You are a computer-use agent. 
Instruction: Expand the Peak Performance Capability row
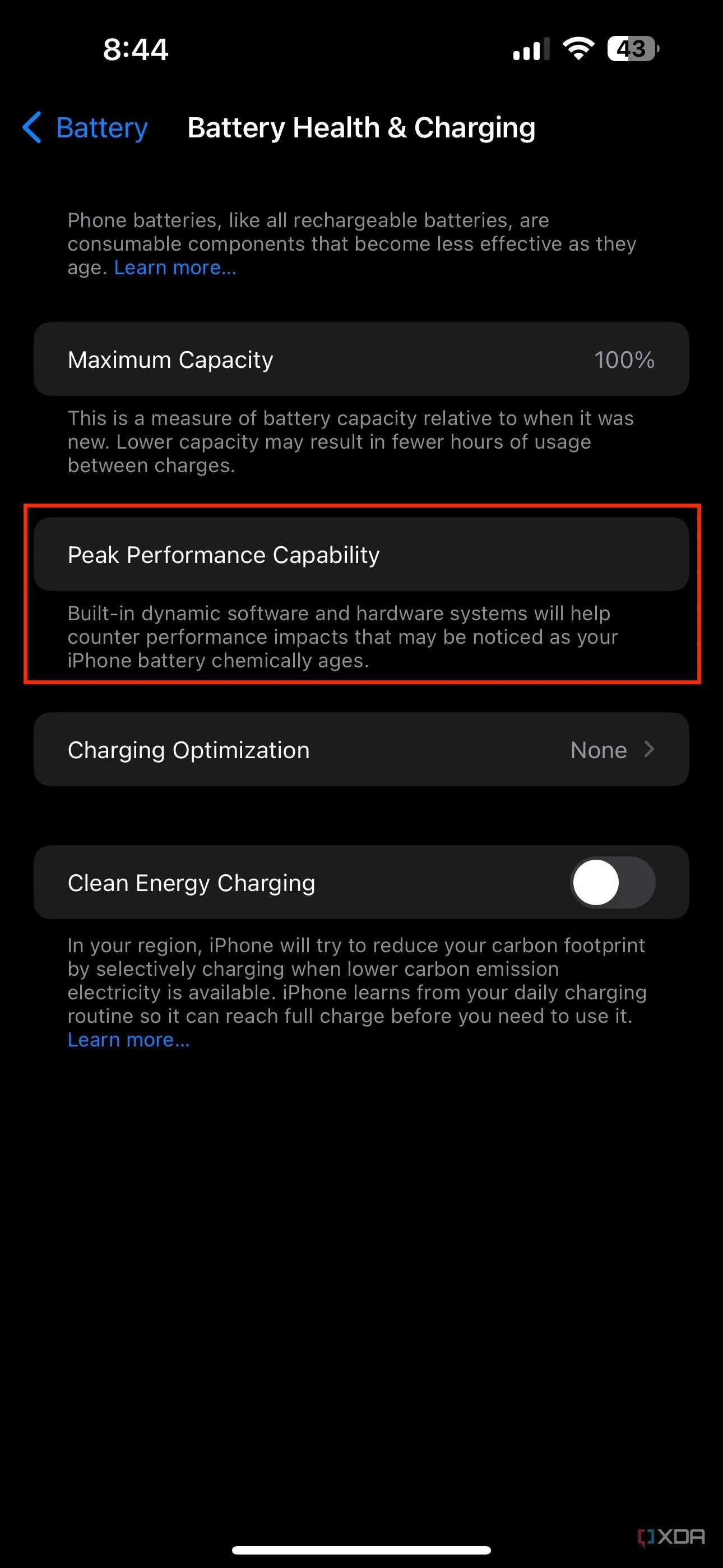(x=361, y=555)
